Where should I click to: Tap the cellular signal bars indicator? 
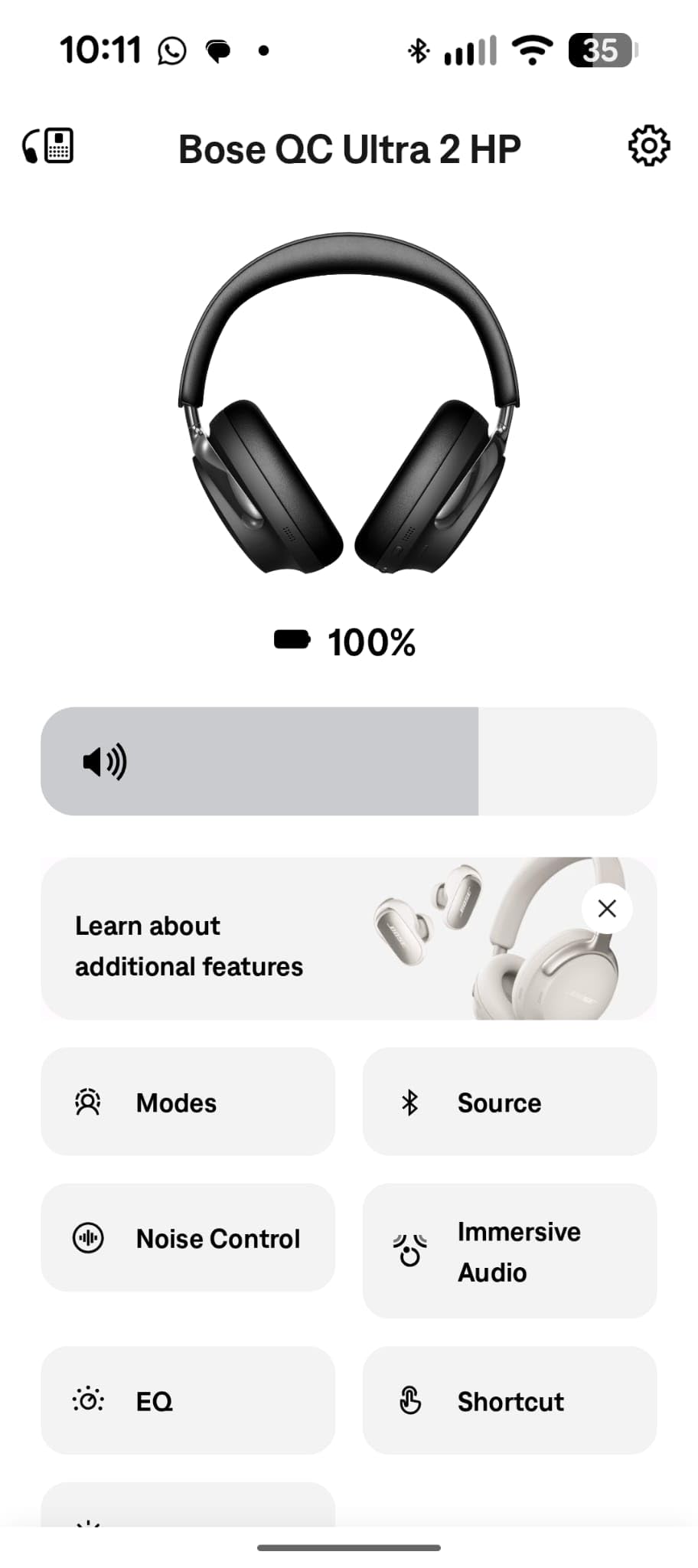coord(467,51)
